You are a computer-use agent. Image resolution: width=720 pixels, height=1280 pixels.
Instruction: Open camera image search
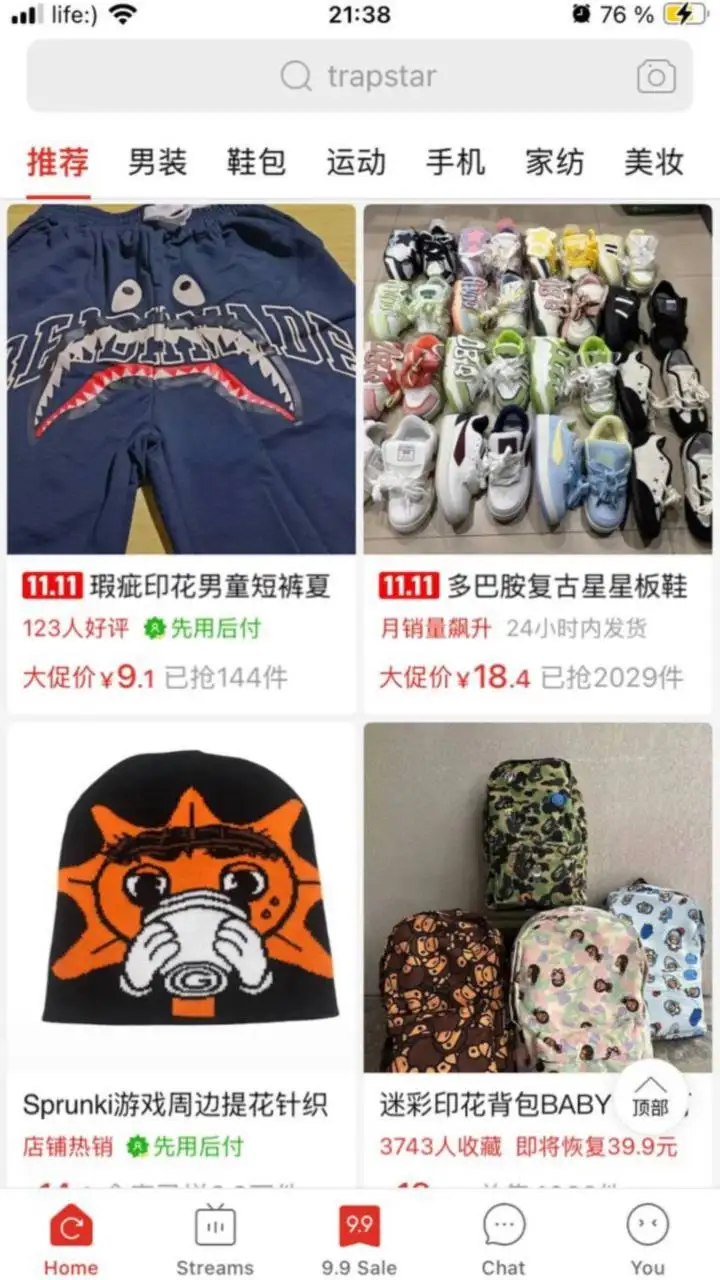tap(656, 76)
